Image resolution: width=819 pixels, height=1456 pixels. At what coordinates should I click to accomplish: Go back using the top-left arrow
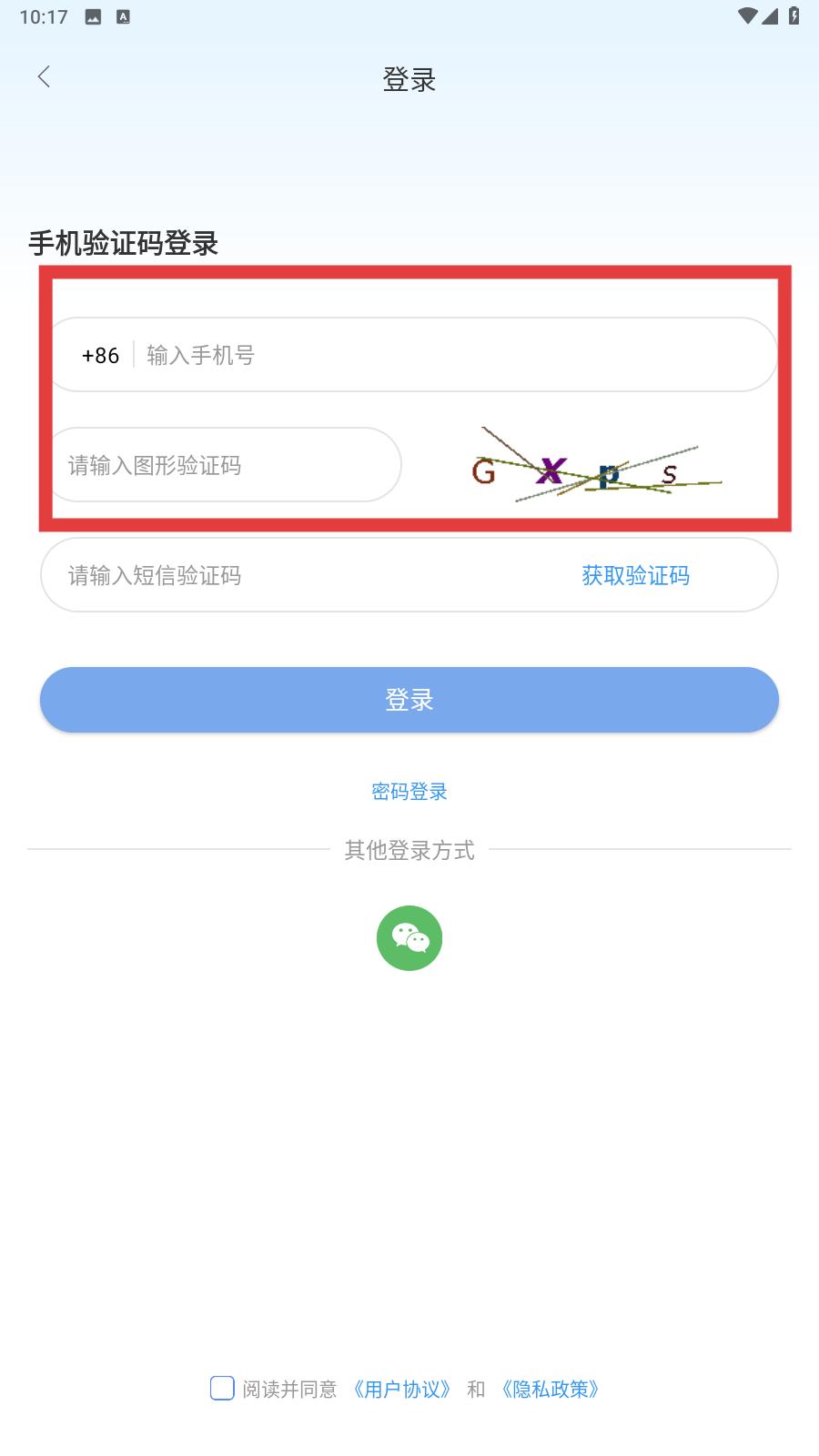(44, 77)
